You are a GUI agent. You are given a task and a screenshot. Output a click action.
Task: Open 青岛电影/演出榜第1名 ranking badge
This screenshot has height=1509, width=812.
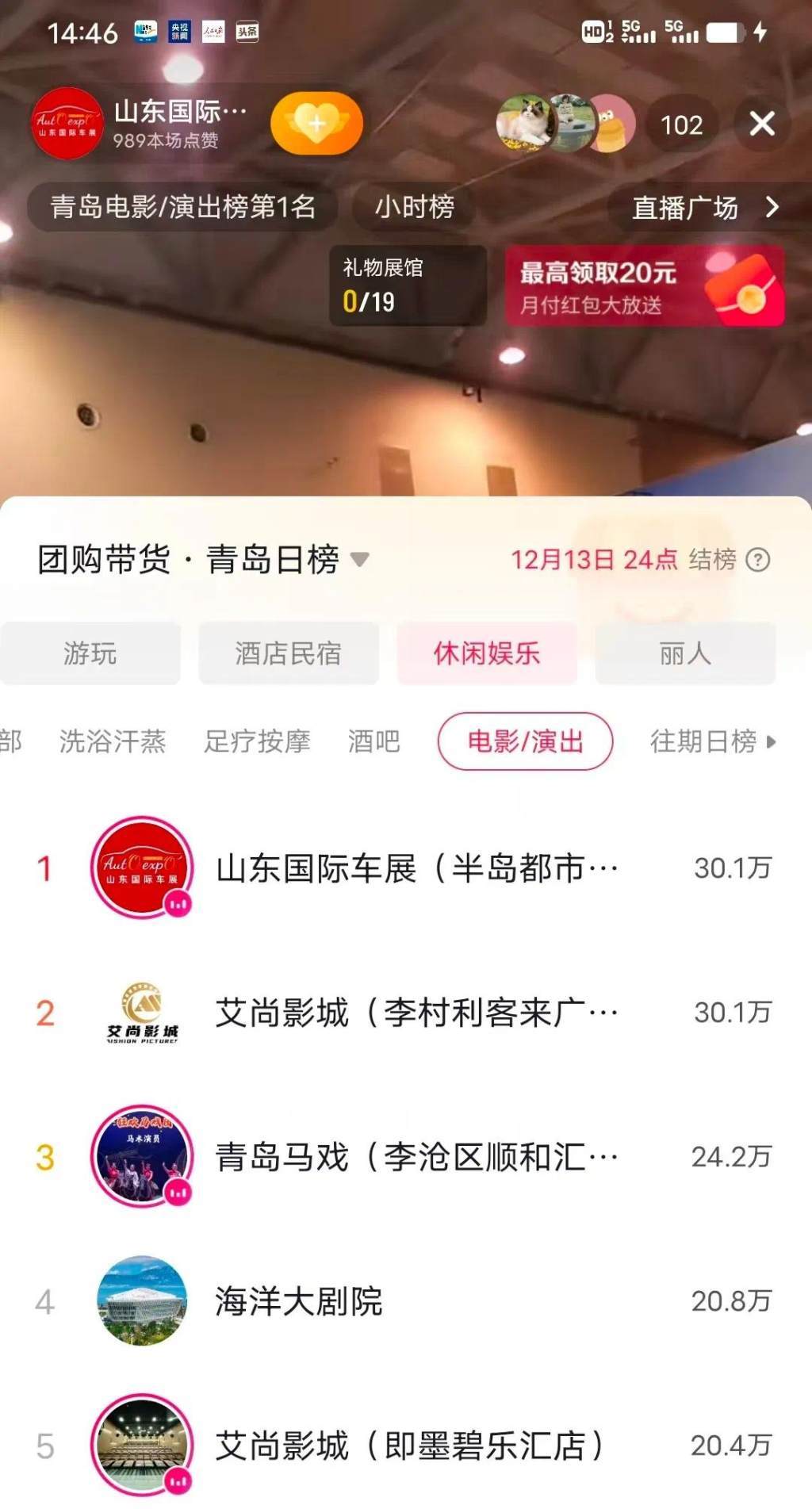pyautogui.click(x=183, y=207)
